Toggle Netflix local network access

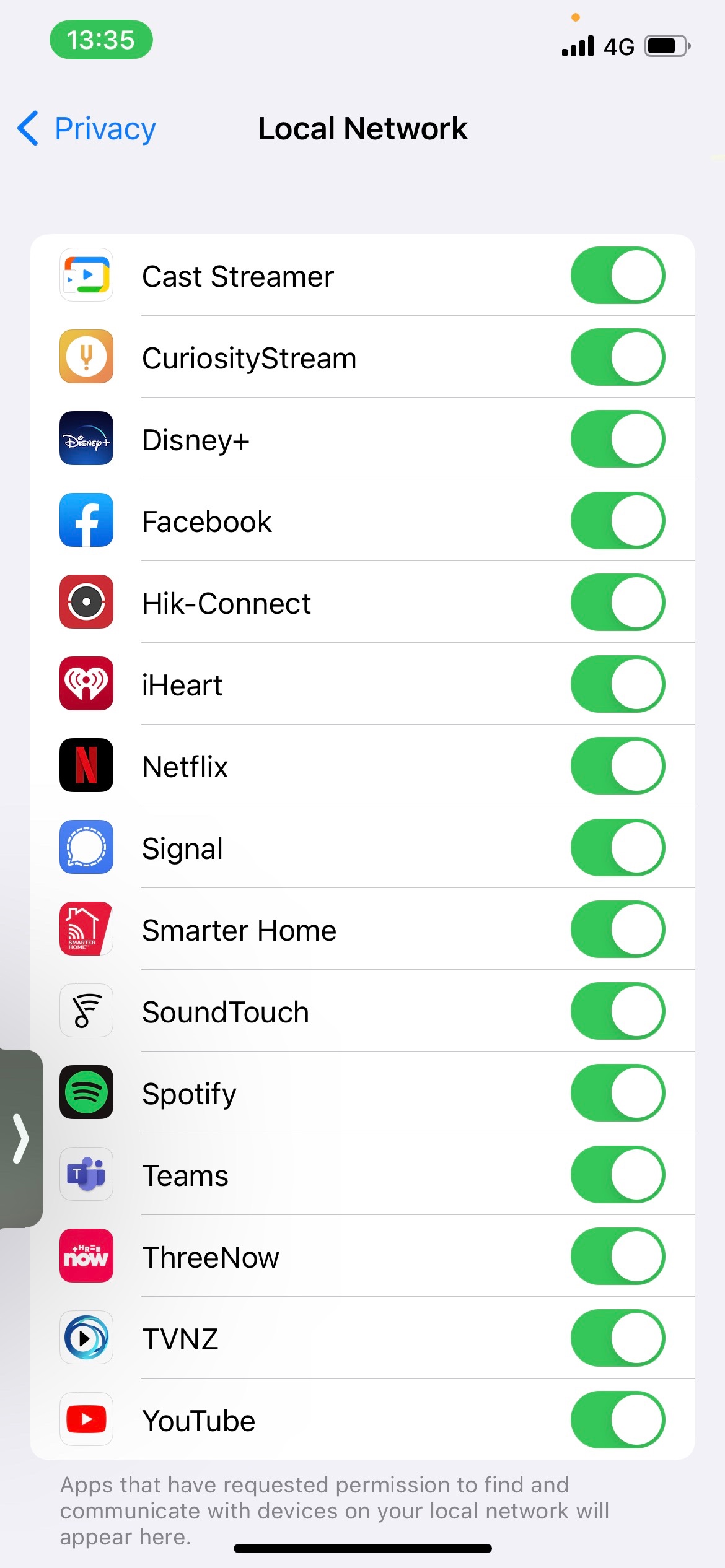(x=617, y=766)
